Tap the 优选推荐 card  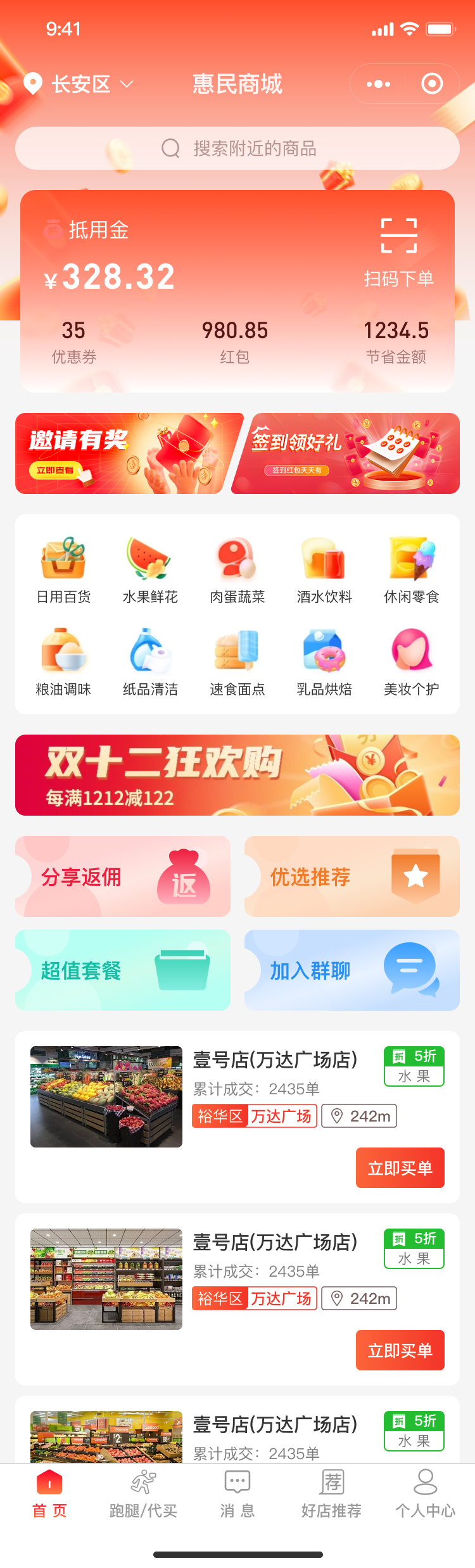352,876
